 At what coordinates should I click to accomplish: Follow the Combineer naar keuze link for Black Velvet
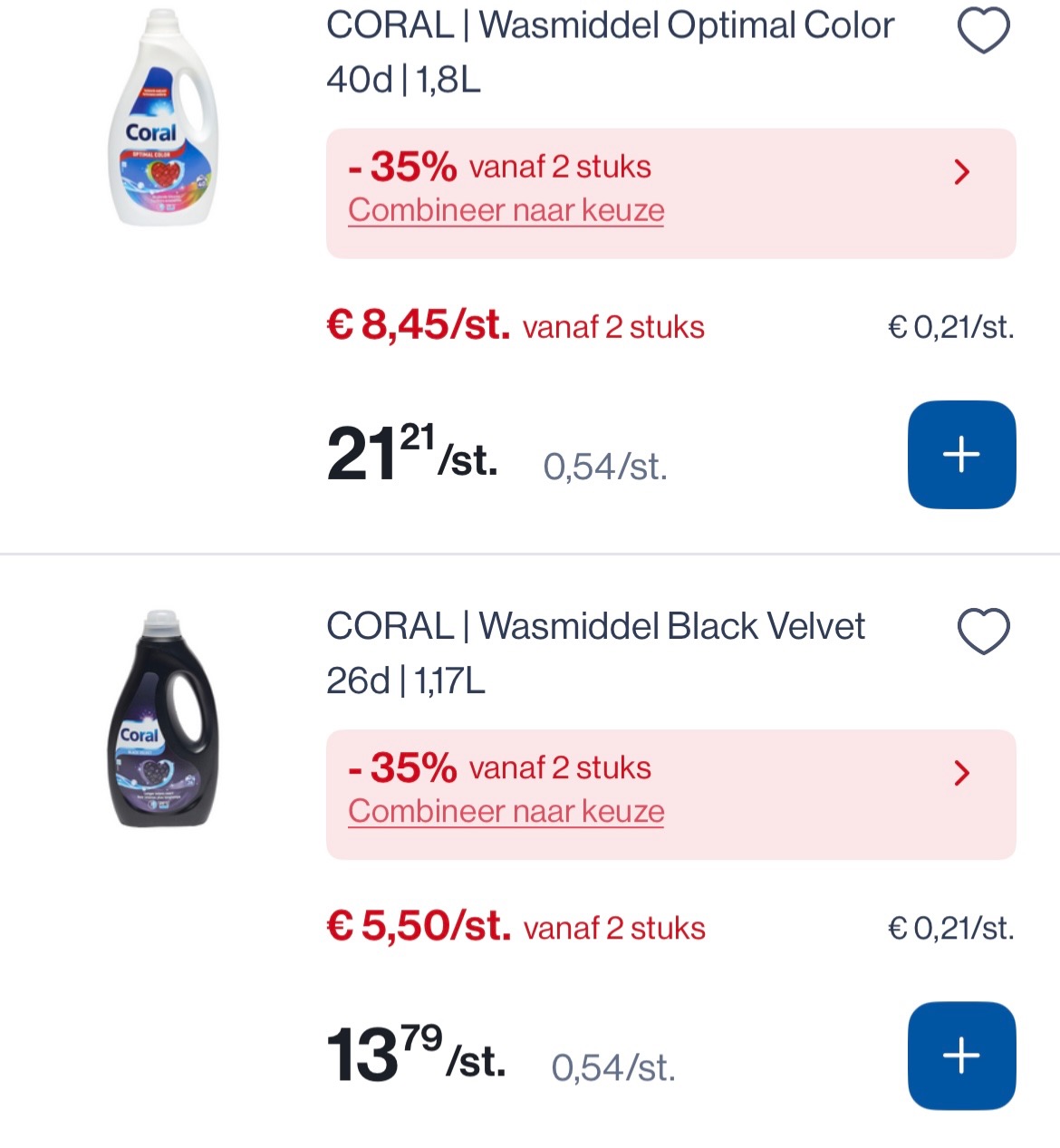point(506,811)
